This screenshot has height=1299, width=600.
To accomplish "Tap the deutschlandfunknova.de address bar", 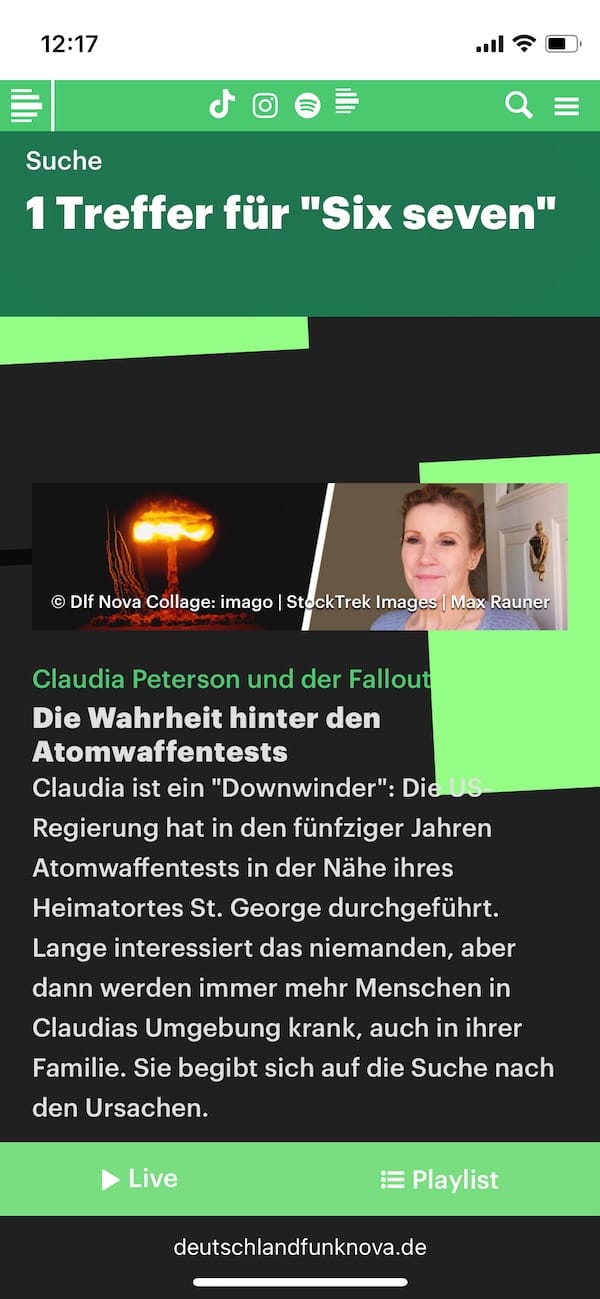I will 300,1247.
